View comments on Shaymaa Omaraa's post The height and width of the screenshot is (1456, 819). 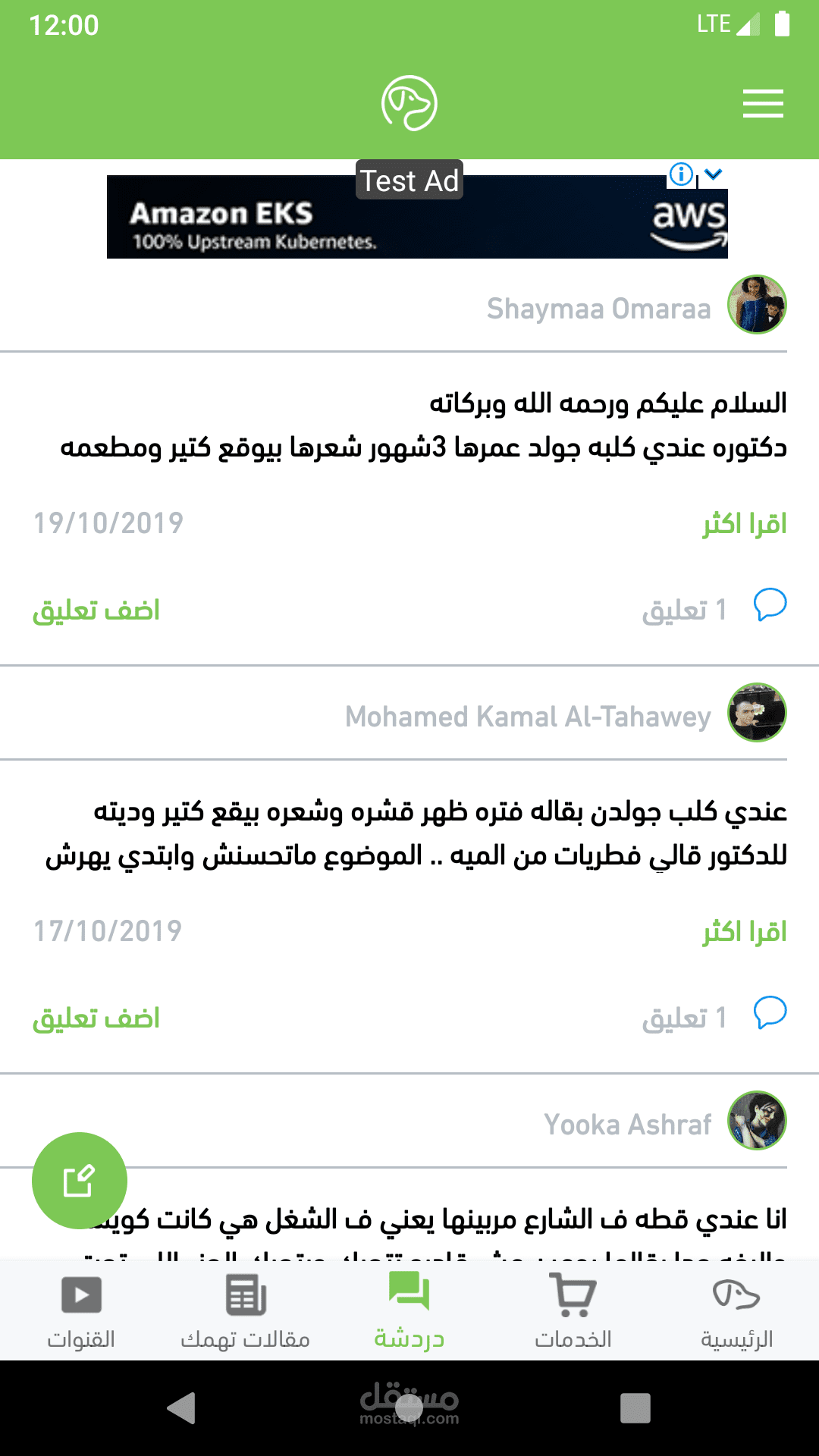pos(713,609)
